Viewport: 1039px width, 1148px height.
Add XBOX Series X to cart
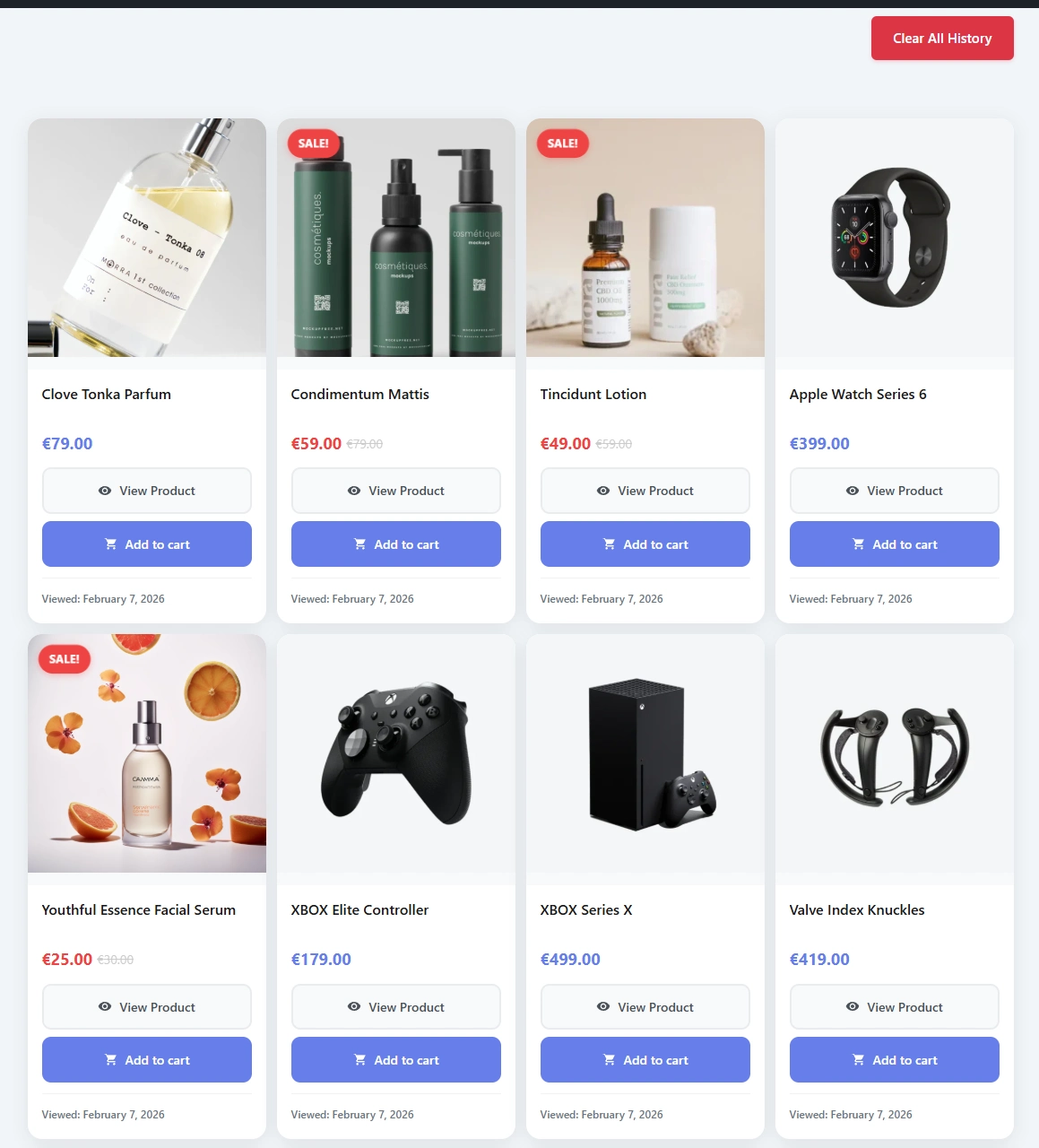pos(645,1060)
